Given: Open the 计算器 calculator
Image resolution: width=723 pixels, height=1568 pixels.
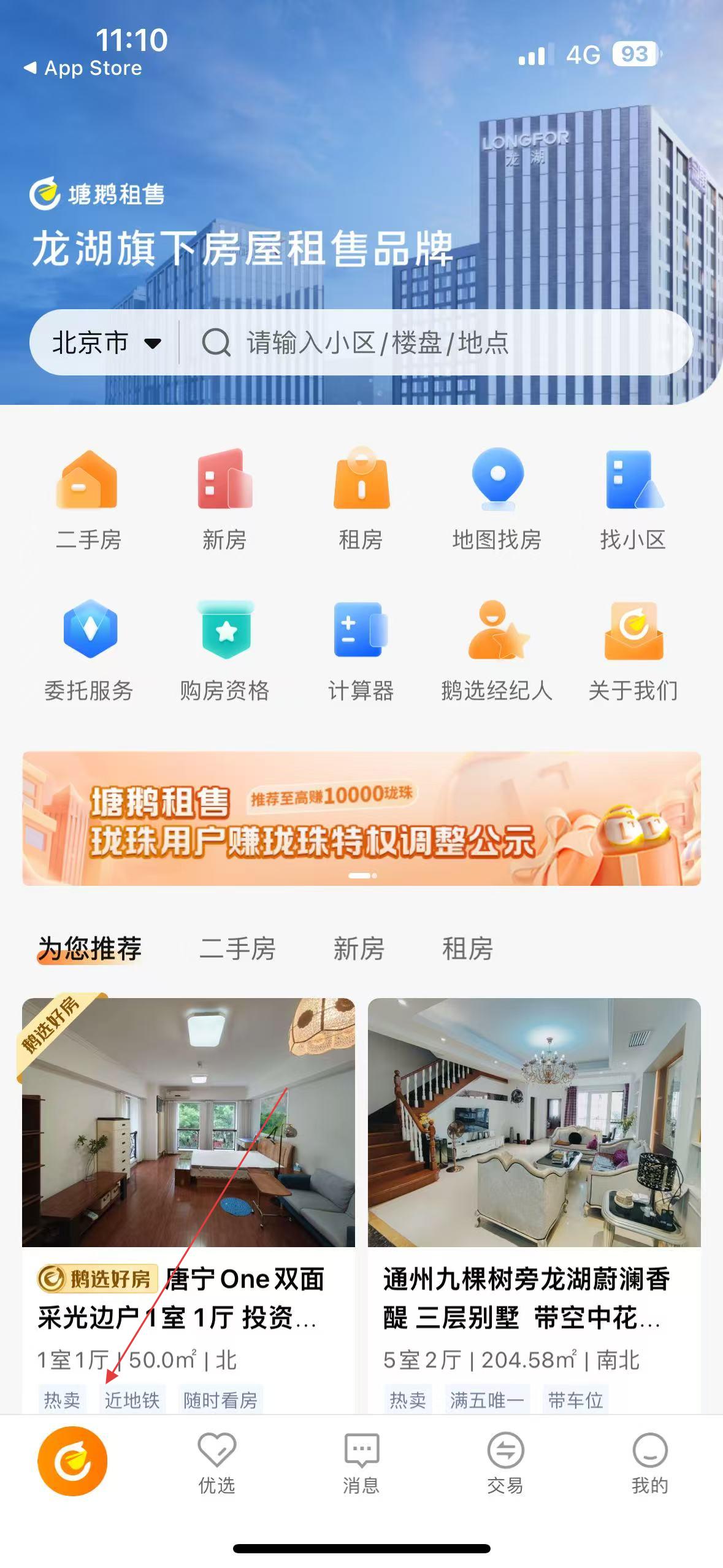Looking at the screenshot, I should pos(361,650).
